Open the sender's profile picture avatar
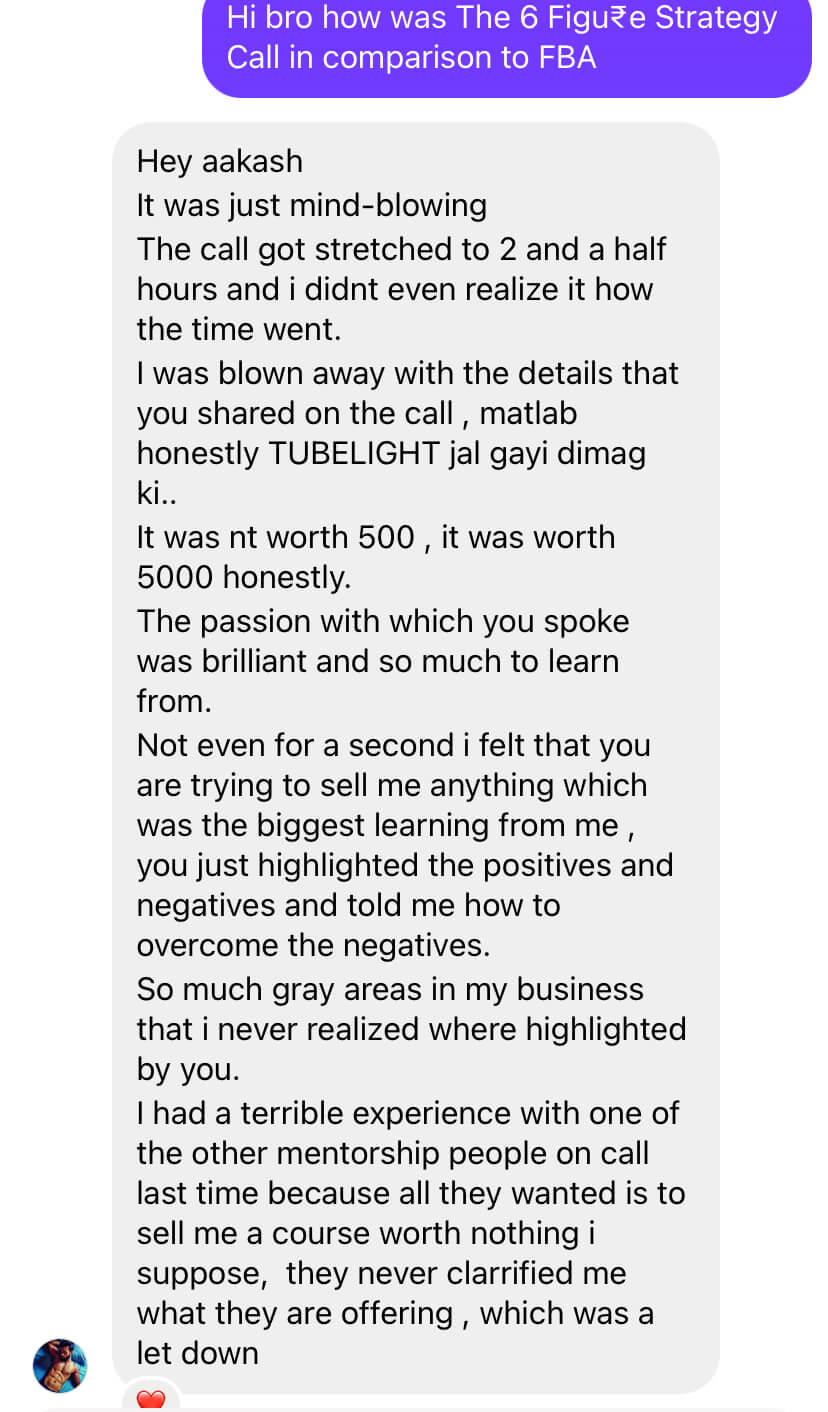This screenshot has width=828, height=1412. click(60, 1365)
